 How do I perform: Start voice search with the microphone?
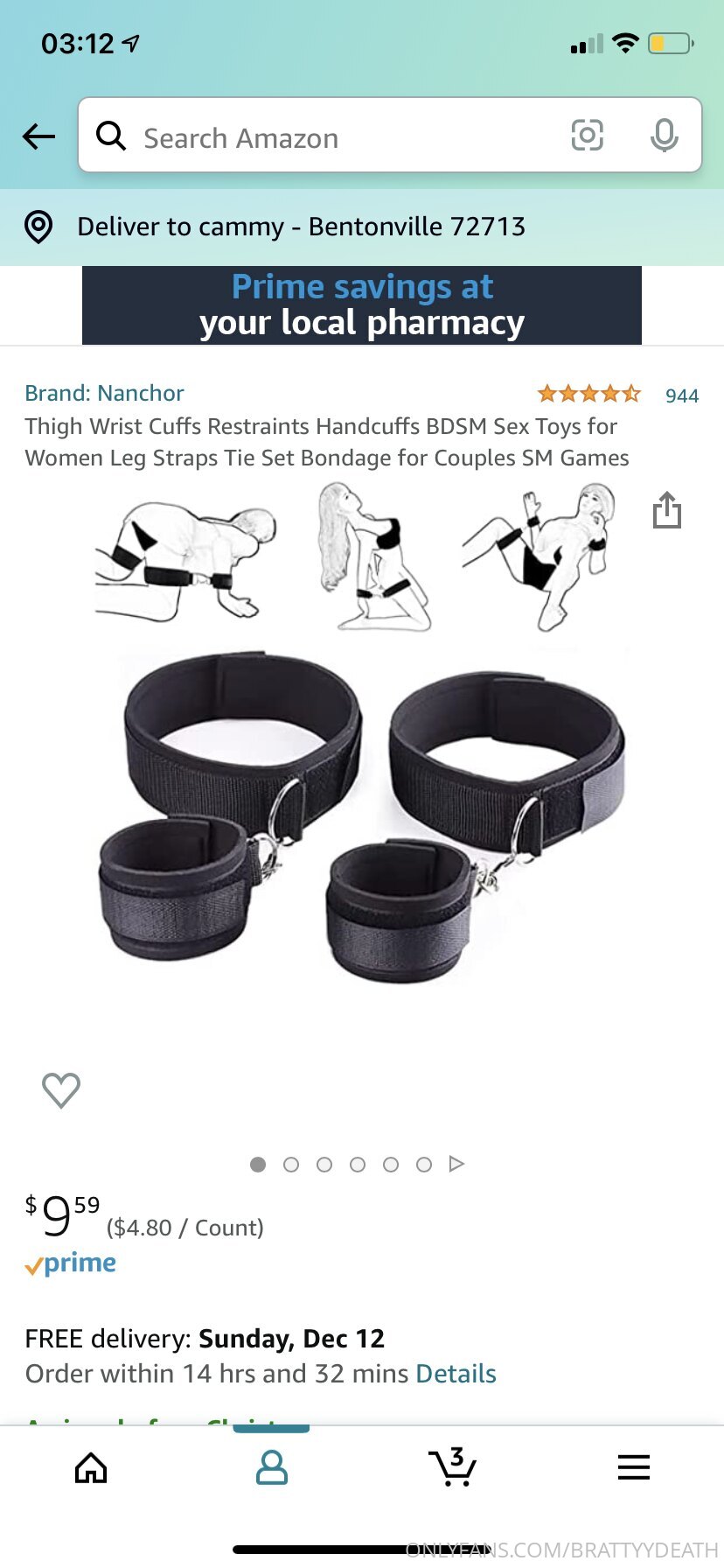[664, 136]
